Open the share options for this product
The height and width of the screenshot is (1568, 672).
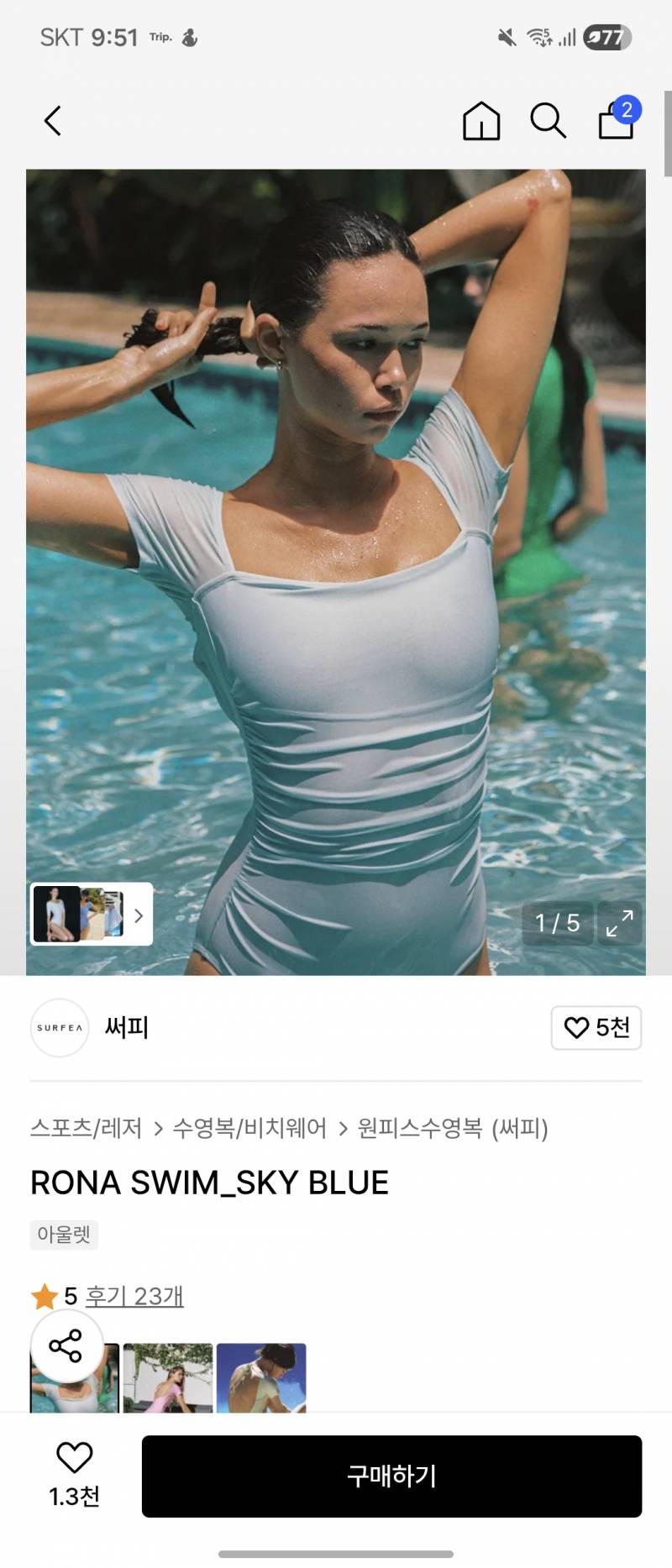click(x=68, y=1345)
